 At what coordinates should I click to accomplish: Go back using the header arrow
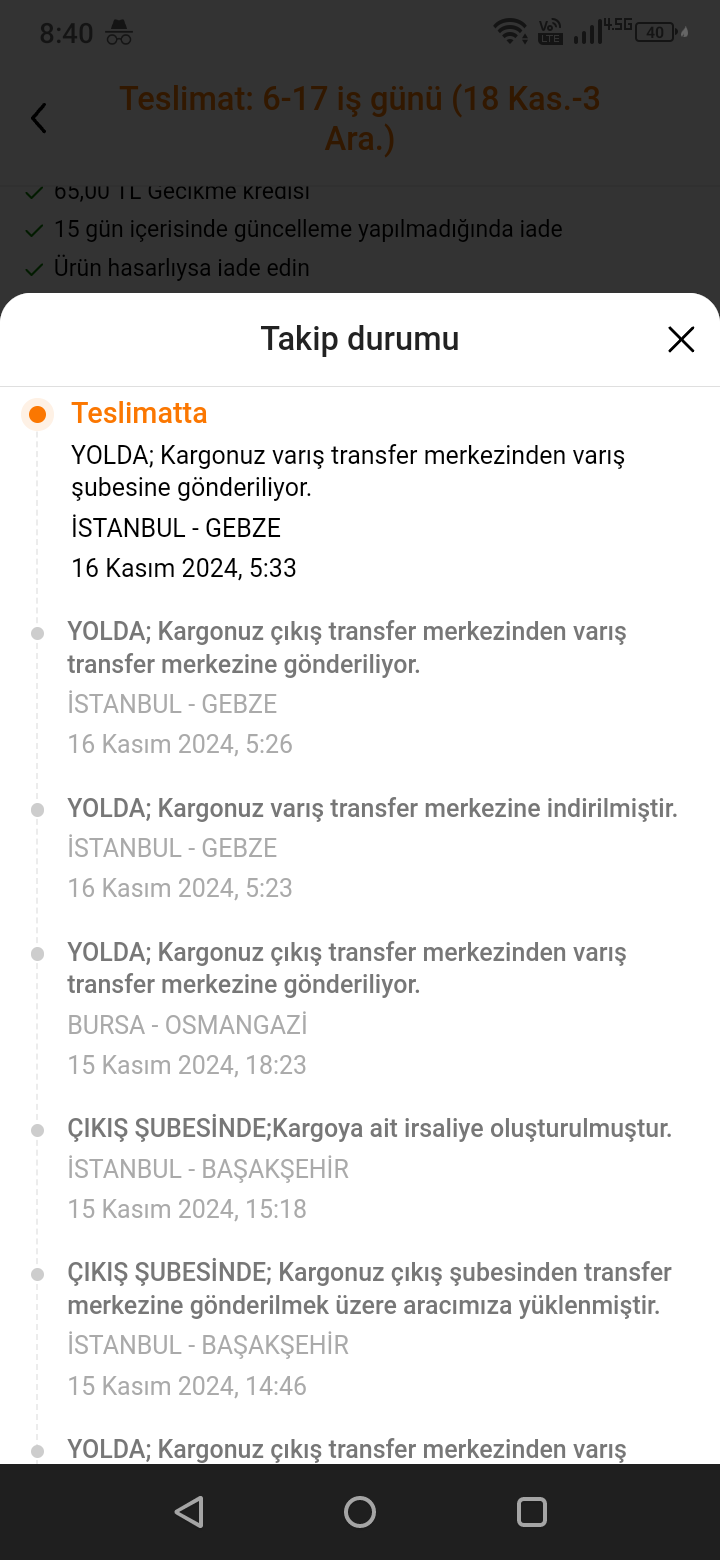[39, 118]
